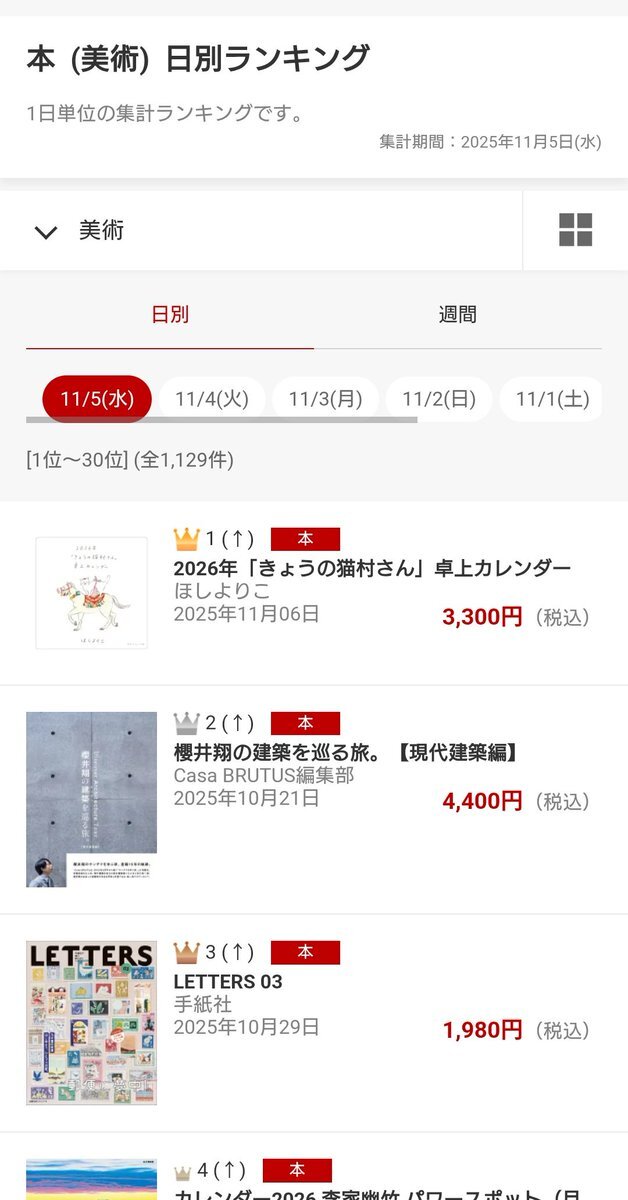Open 2026年「きょうの猫村さん」卓上カレンダー
Viewport: 628px width, 1200px height.
tap(372, 569)
